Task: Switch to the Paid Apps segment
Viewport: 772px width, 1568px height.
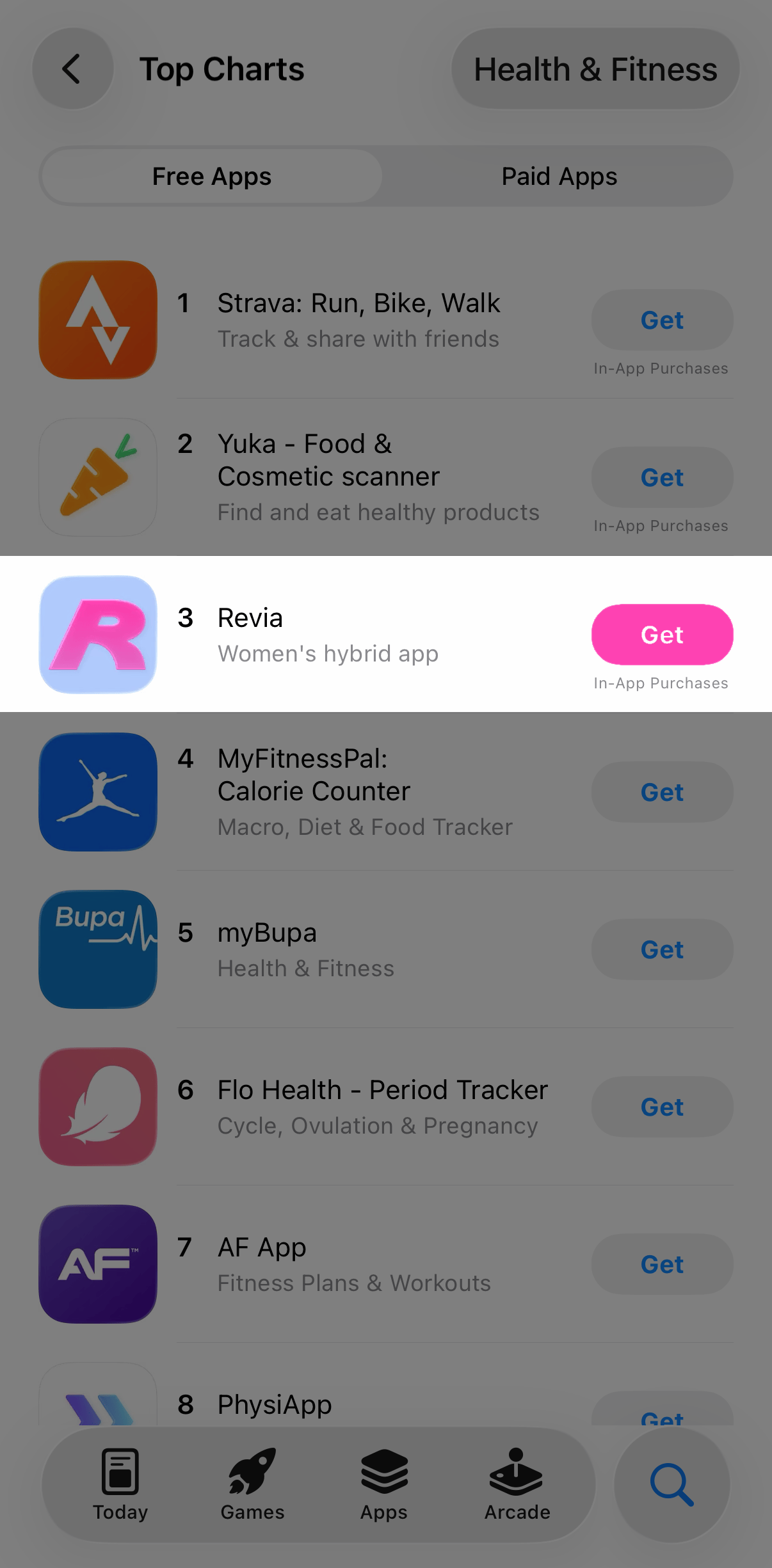Action: (x=559, y=177)
